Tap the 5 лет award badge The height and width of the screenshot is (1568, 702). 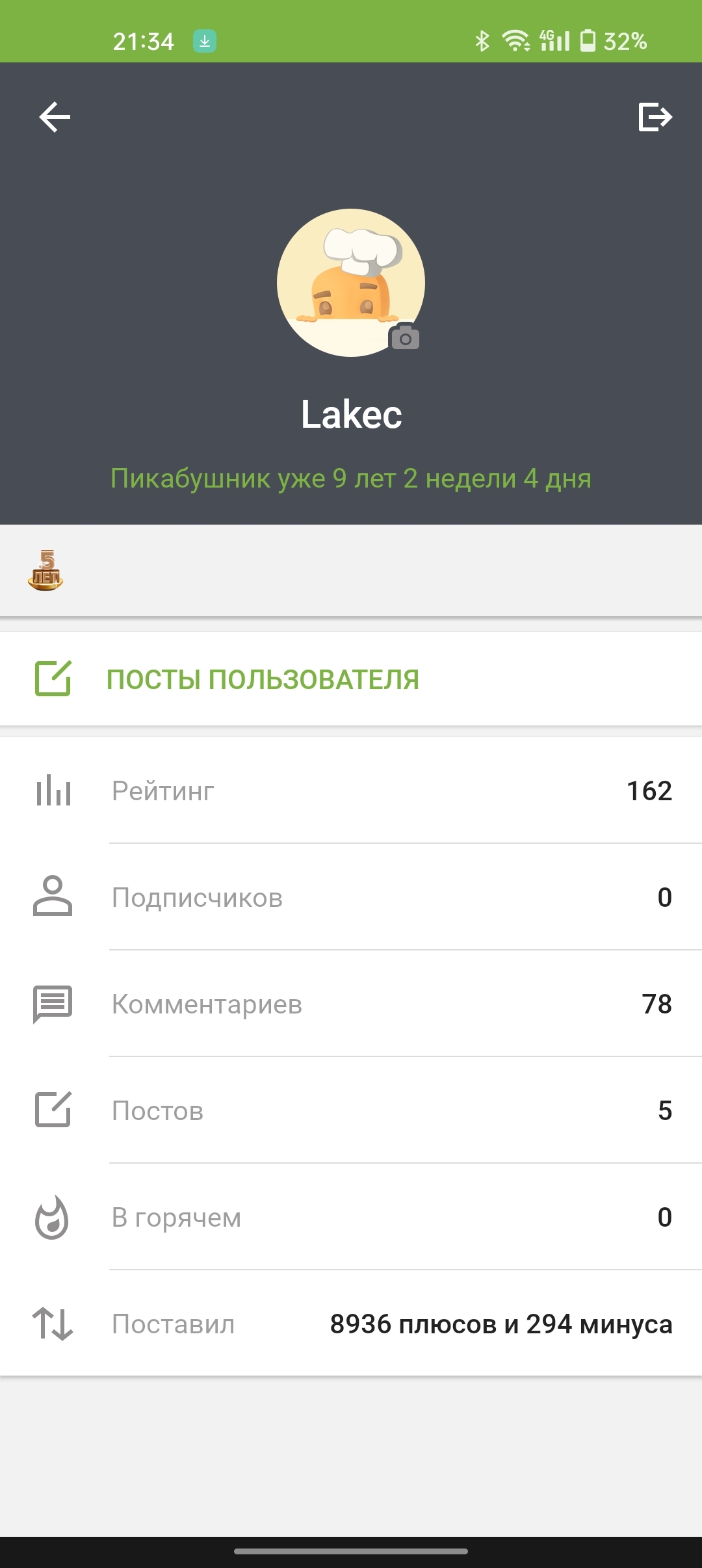[x=45, y=570]
